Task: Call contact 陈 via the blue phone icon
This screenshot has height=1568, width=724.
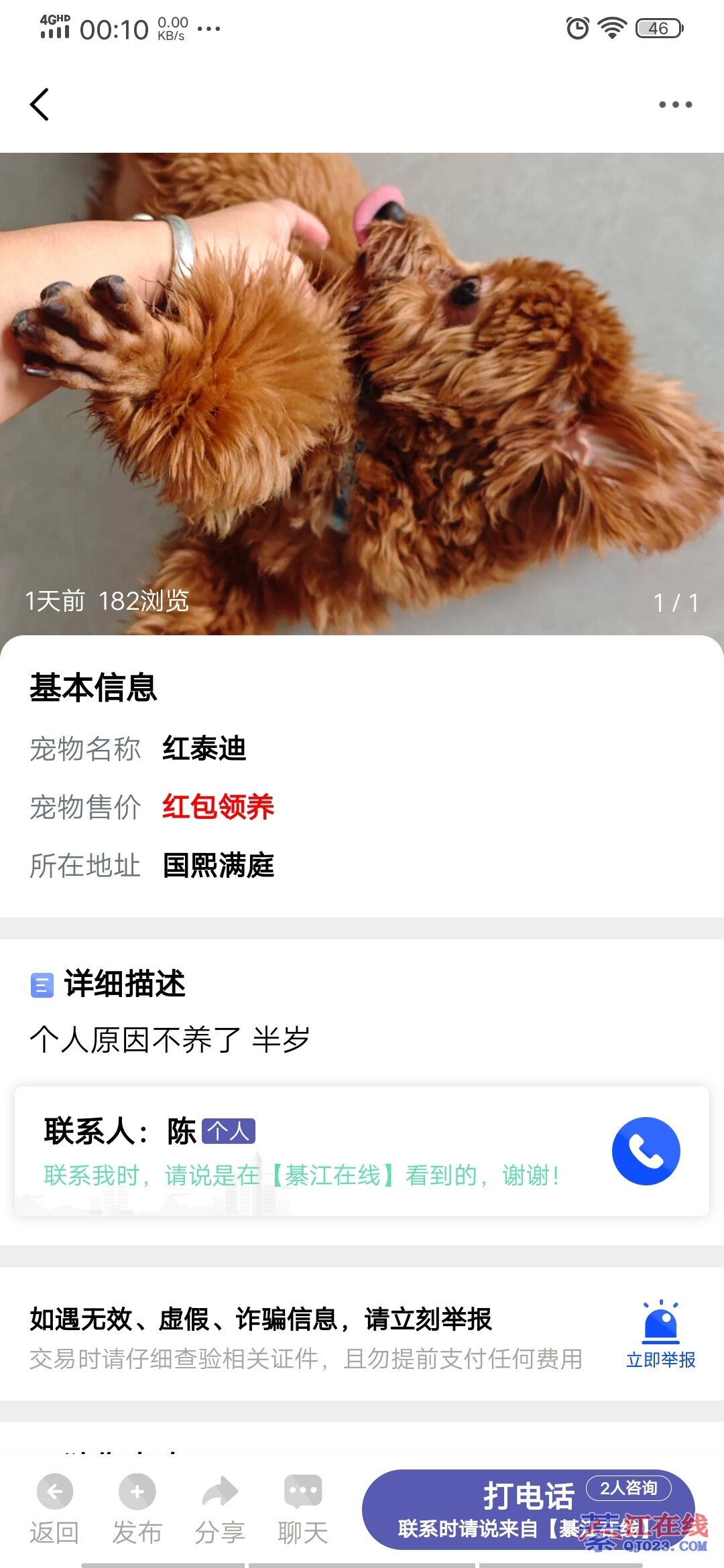Action: pyautogui.click(x=646, y=1151)
